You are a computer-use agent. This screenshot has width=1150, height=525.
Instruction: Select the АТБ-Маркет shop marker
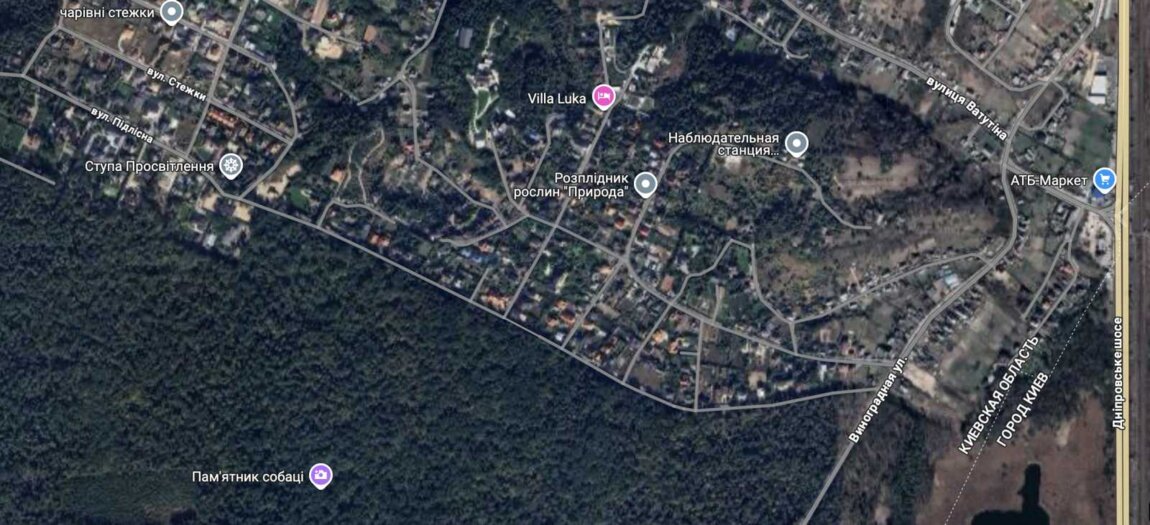point(1104,180)
